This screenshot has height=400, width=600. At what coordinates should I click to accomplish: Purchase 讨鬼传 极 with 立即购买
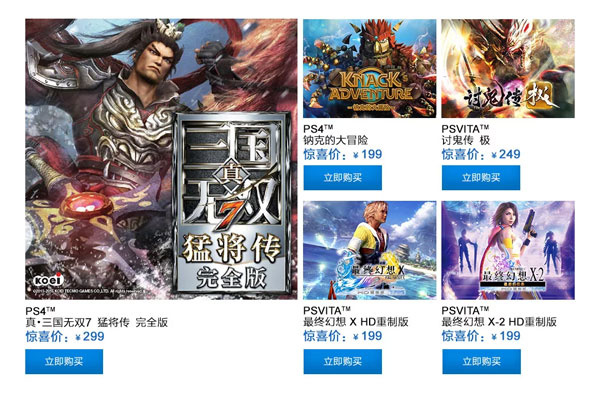pyautogui.click(x=481, y=178)
